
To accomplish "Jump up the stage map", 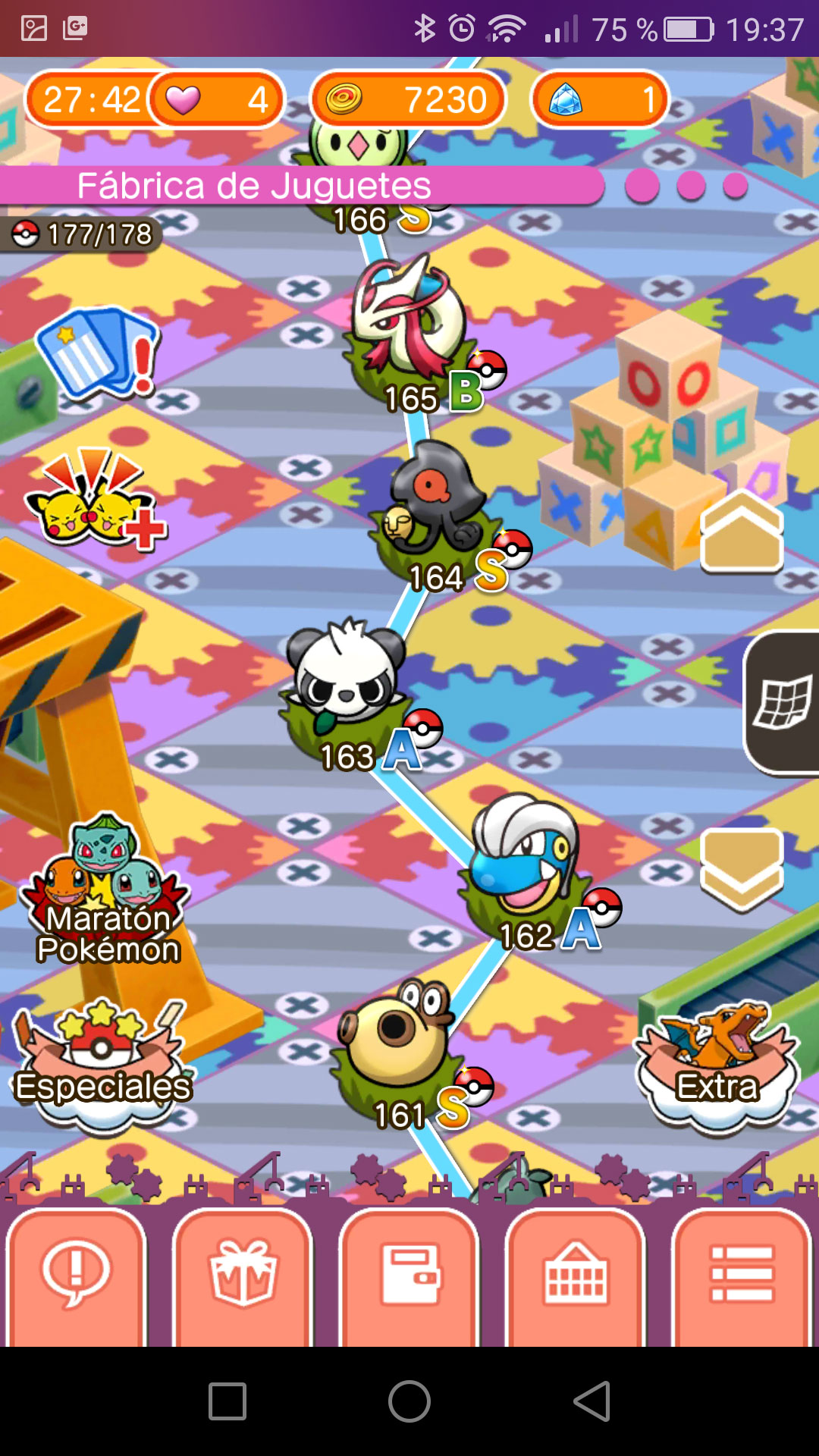I will 741,531.
